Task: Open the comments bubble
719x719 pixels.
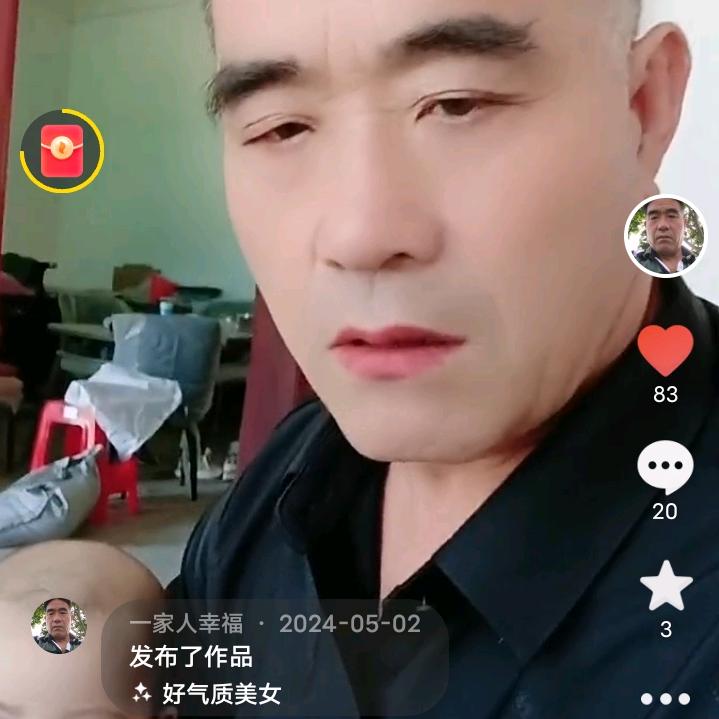Action: coord(665,467)
